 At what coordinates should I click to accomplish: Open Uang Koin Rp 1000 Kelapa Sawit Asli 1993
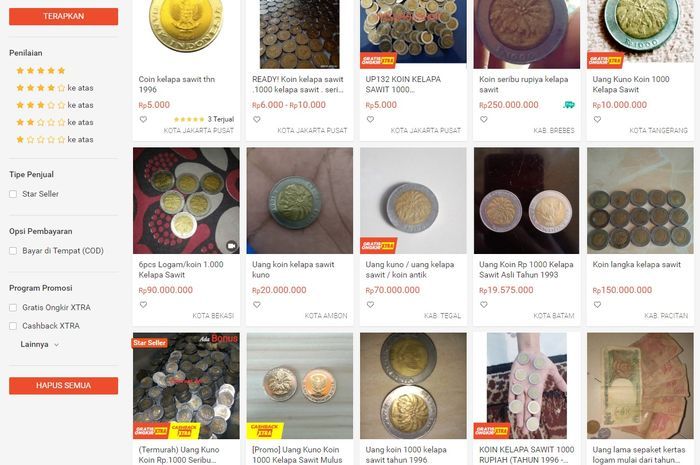click(x=526, y=269)
